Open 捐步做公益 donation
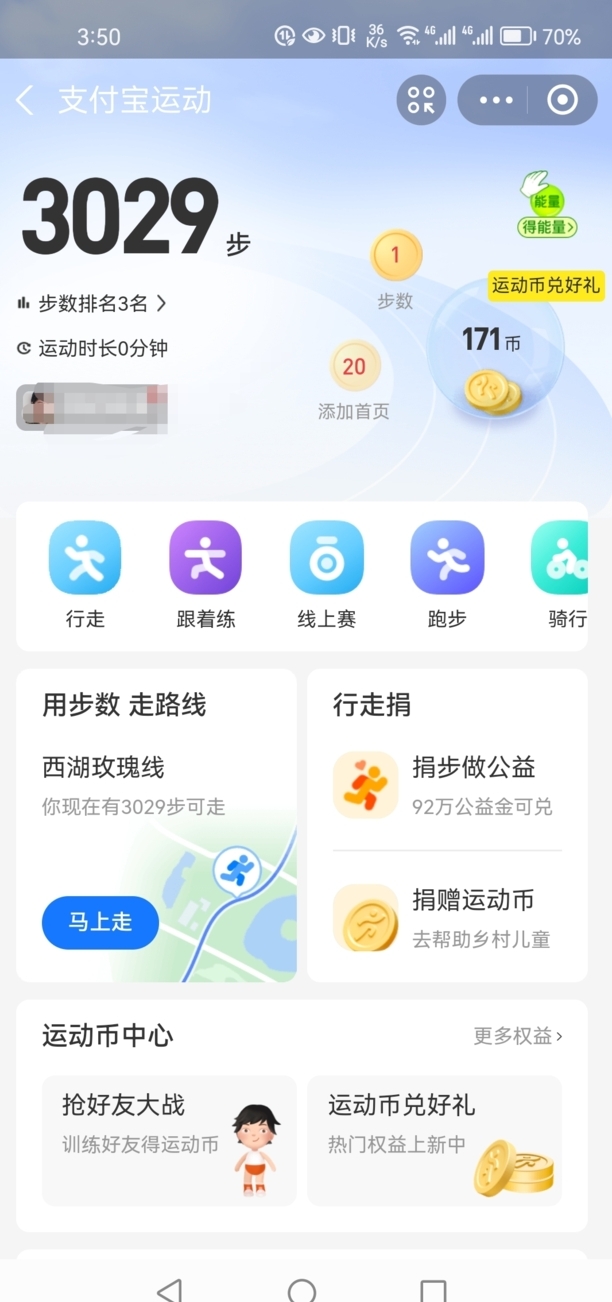612x1302 pixels. (x=446, y=785)
